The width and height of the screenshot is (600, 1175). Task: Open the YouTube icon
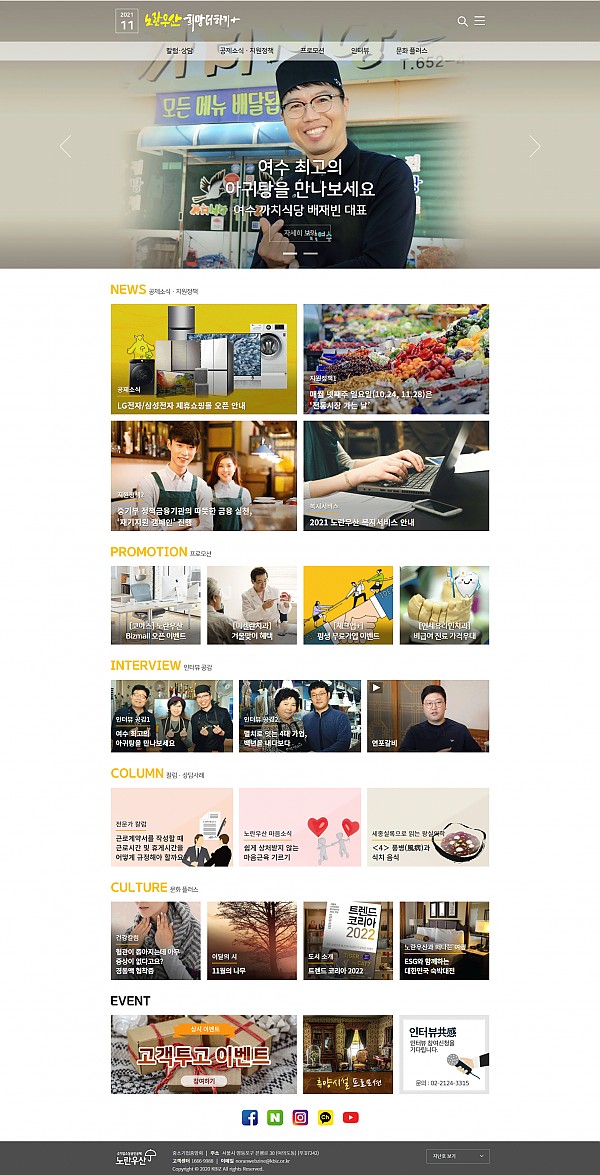[350, 1117]
